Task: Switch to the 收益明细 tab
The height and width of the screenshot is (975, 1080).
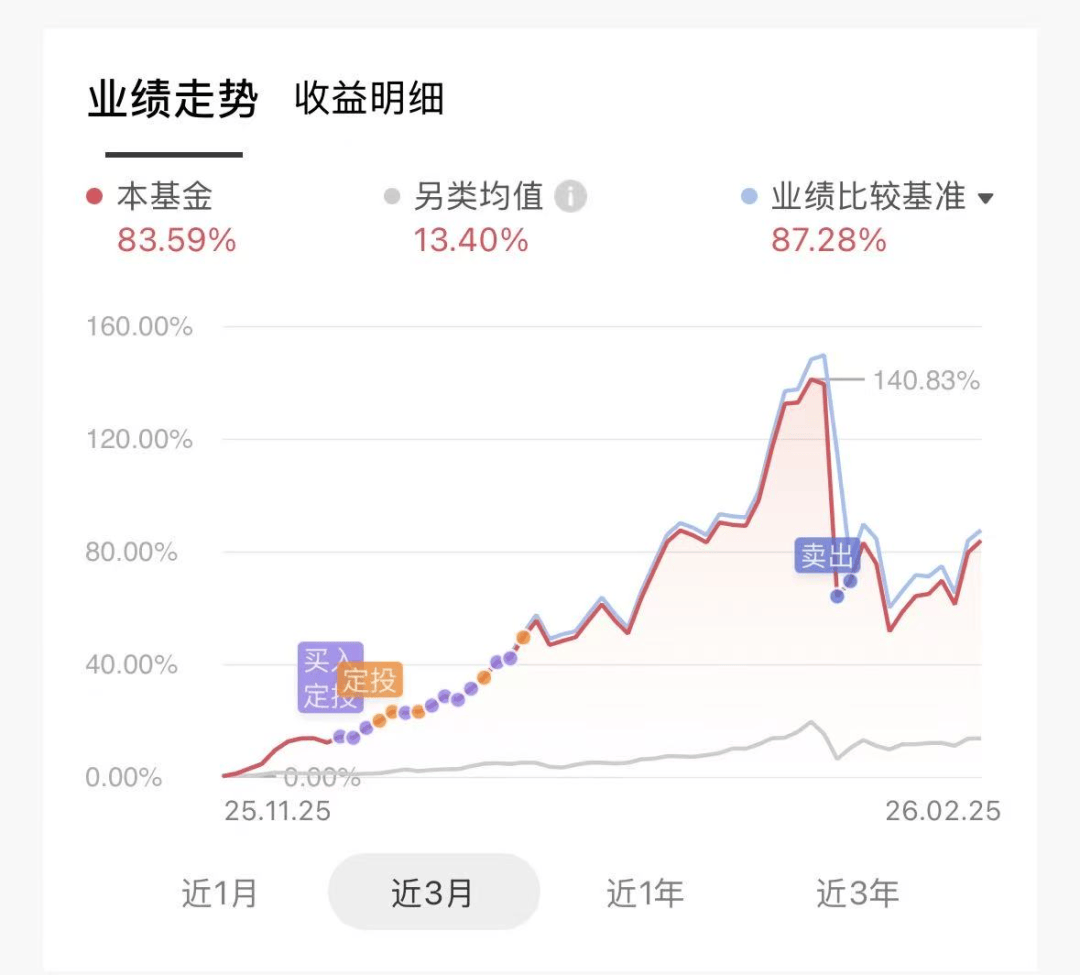Action: (369, 100)
